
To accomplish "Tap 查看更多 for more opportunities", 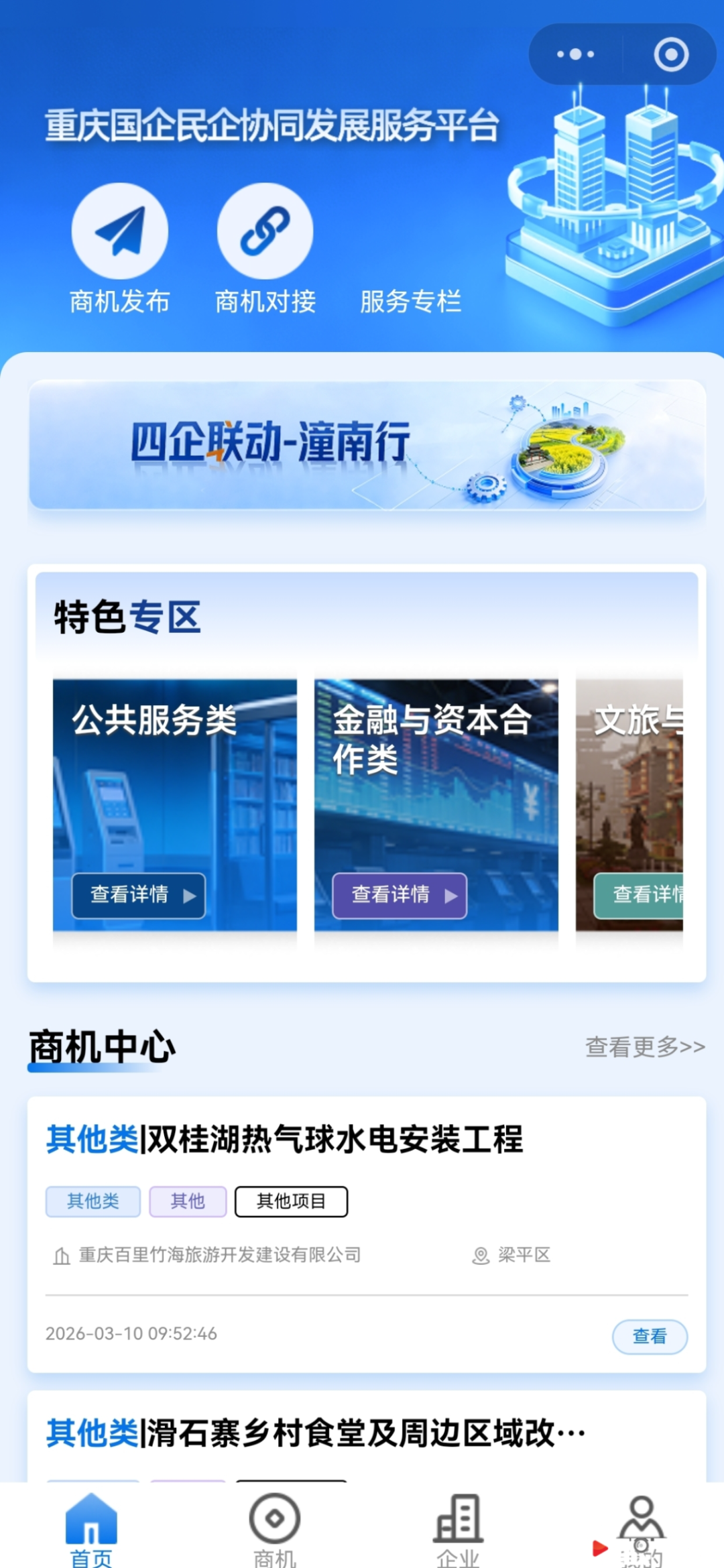I will click(645, 1046).
